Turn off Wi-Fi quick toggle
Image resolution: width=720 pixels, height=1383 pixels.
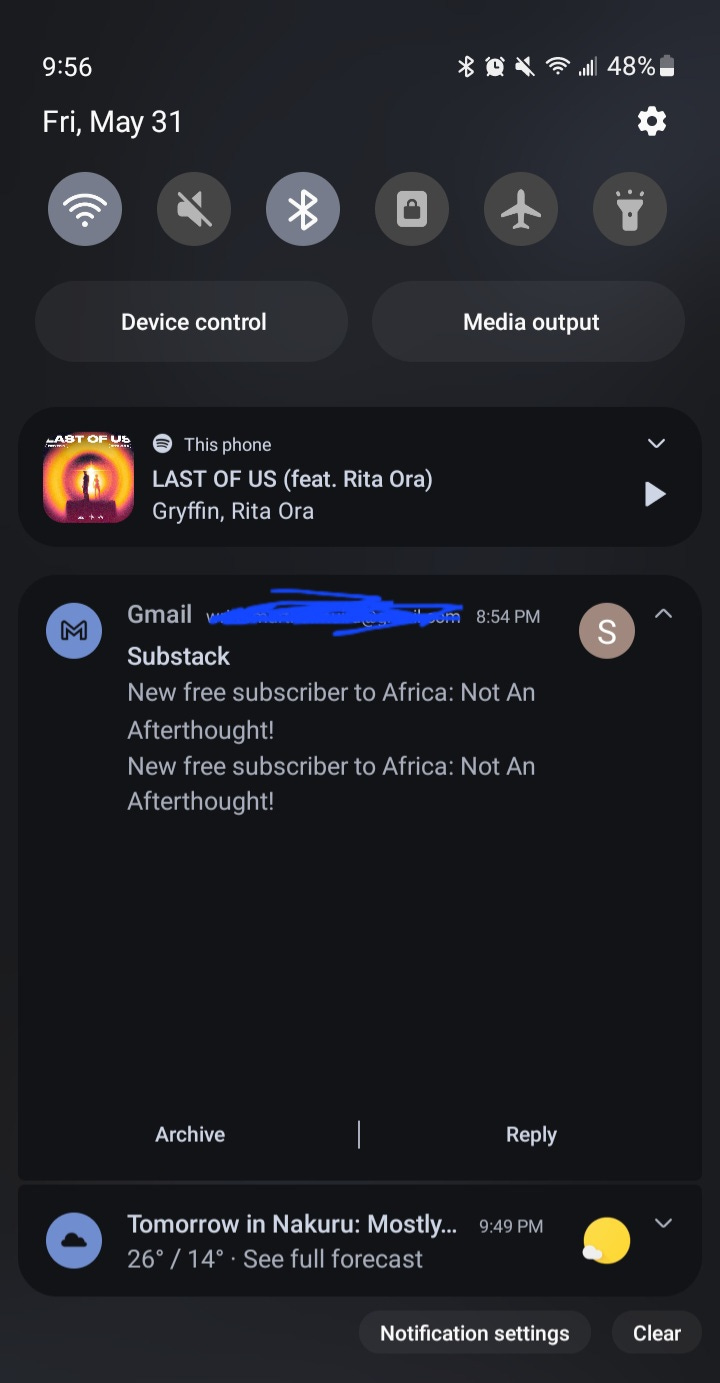(x=85, y=209)
